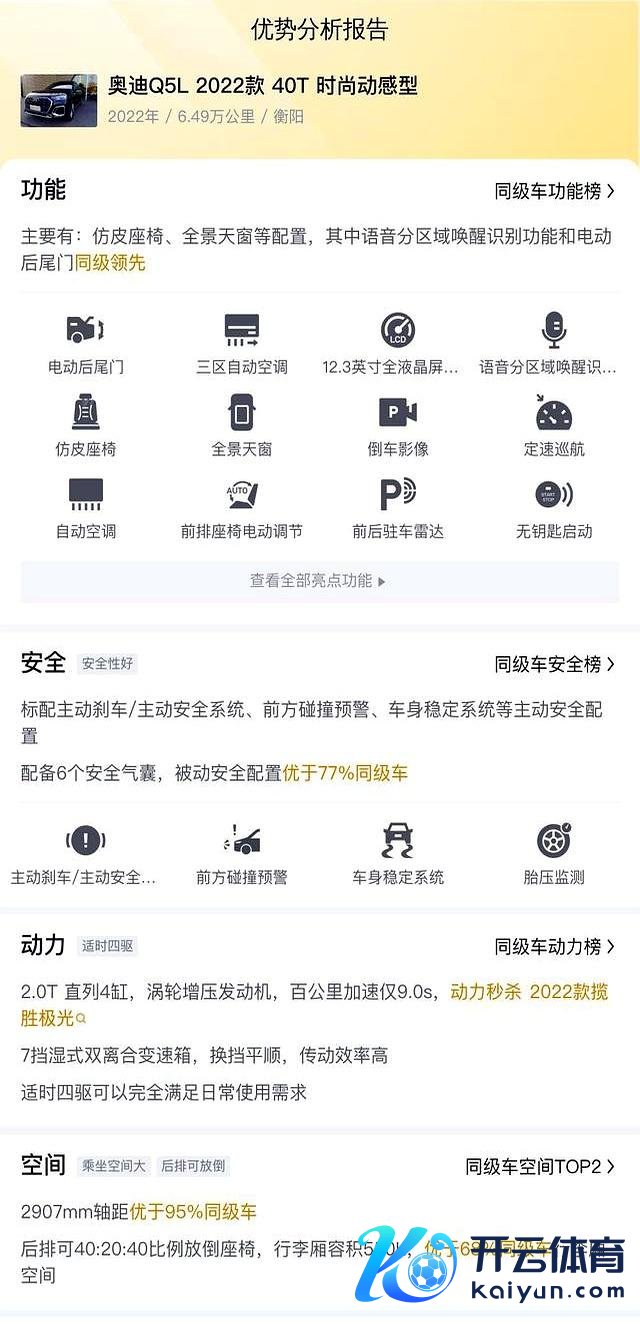Viewport: 640px width, 1324px height.
Task: Open the 奥迪Q5L 2022款 car card
Action: tap(262, 99)
